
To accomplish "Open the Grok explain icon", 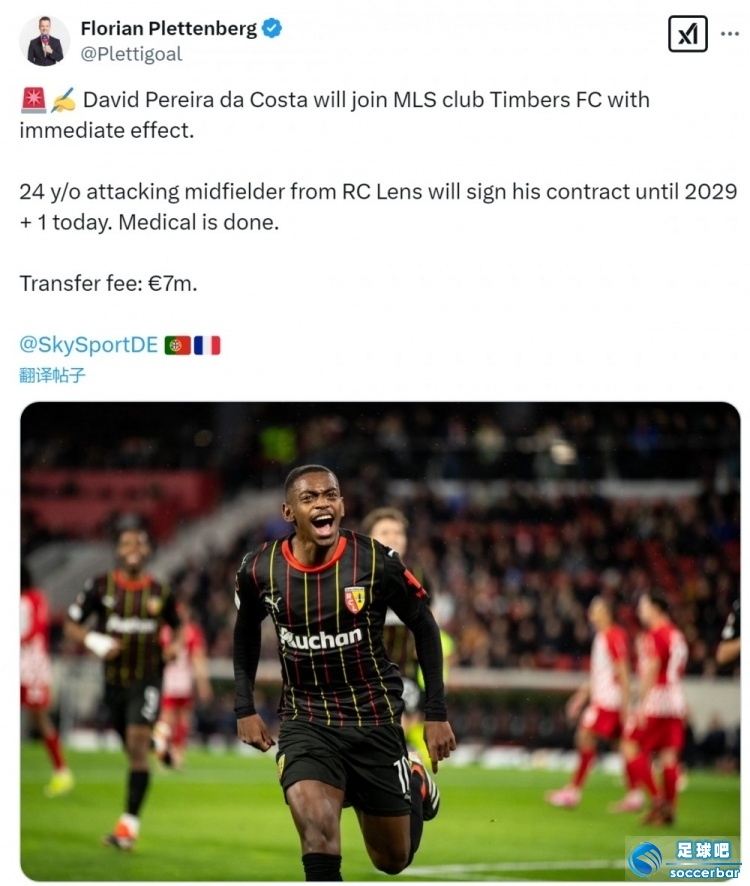I will [687, 34].
